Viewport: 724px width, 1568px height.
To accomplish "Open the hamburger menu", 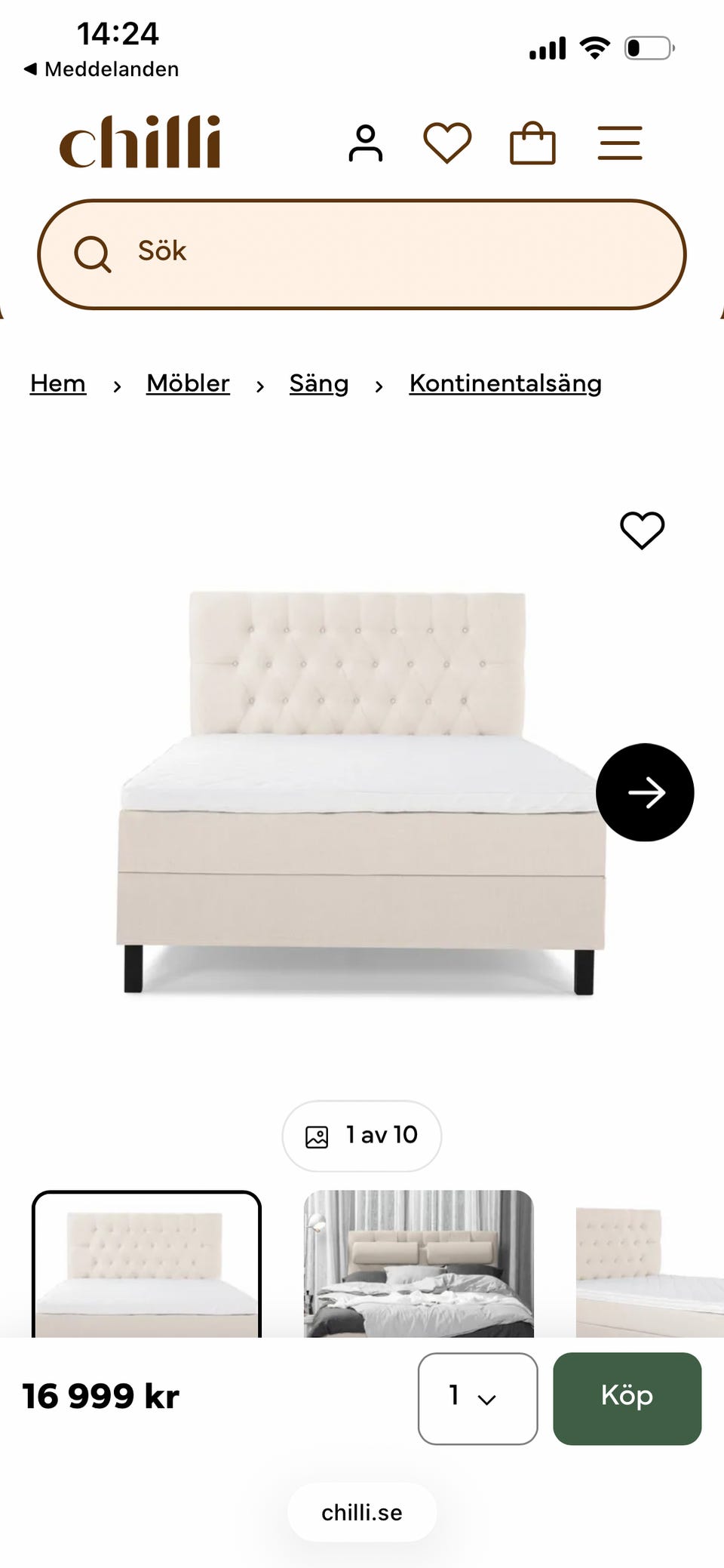I will tap(620, 143).
